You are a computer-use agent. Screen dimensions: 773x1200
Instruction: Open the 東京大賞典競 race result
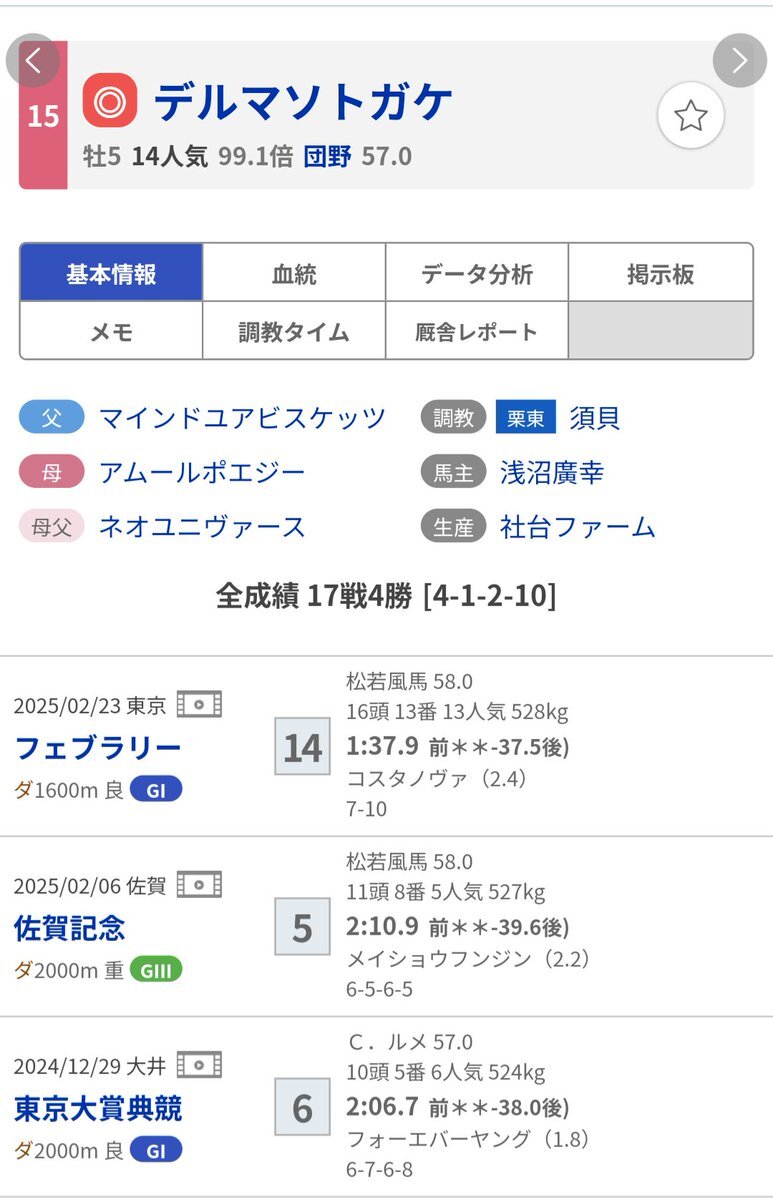click(x=98, y=1108)
